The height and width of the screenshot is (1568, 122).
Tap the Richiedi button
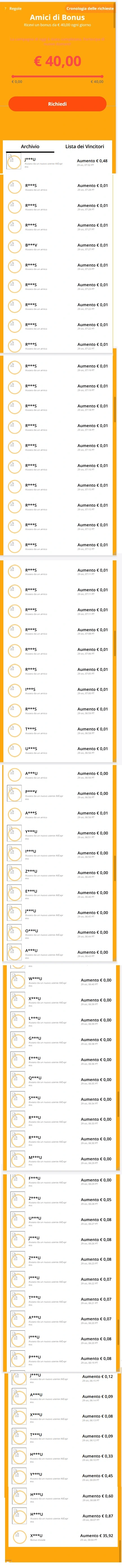(57, 104)
